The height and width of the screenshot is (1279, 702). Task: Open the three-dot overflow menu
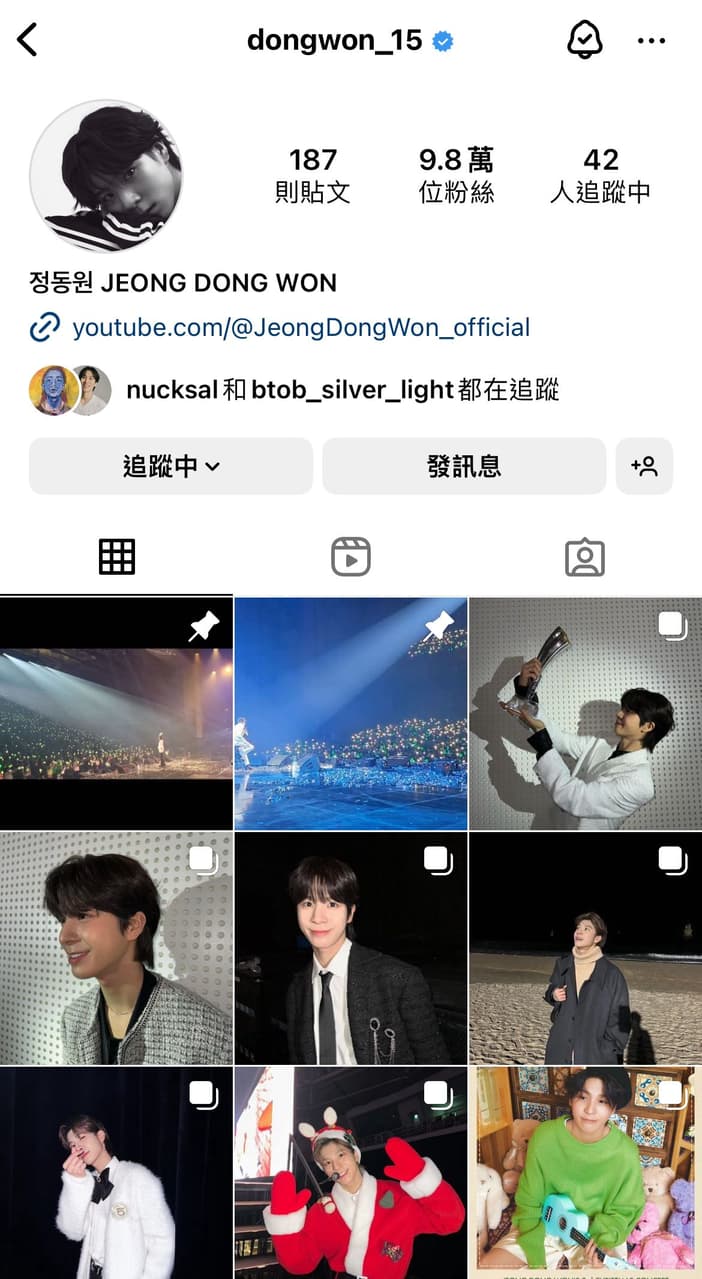[651, 41]
